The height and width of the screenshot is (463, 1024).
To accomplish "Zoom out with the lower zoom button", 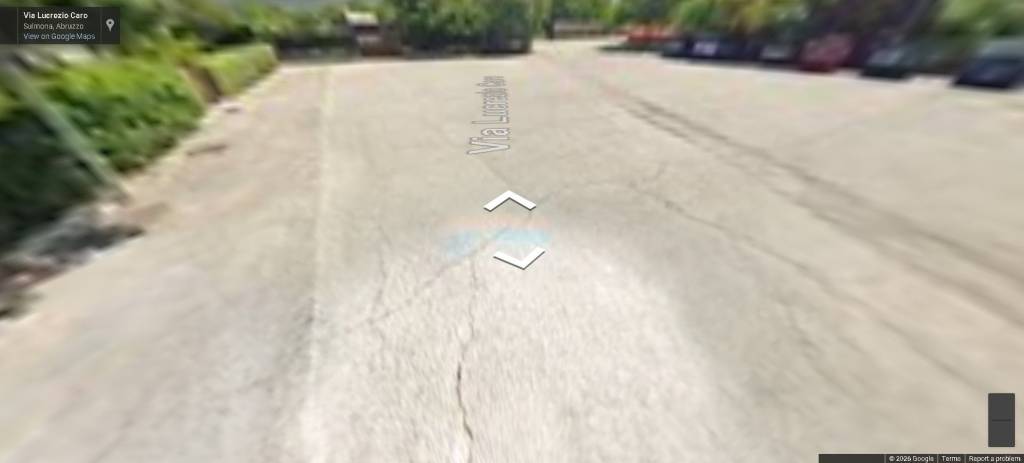I will tap(1001, 433).
